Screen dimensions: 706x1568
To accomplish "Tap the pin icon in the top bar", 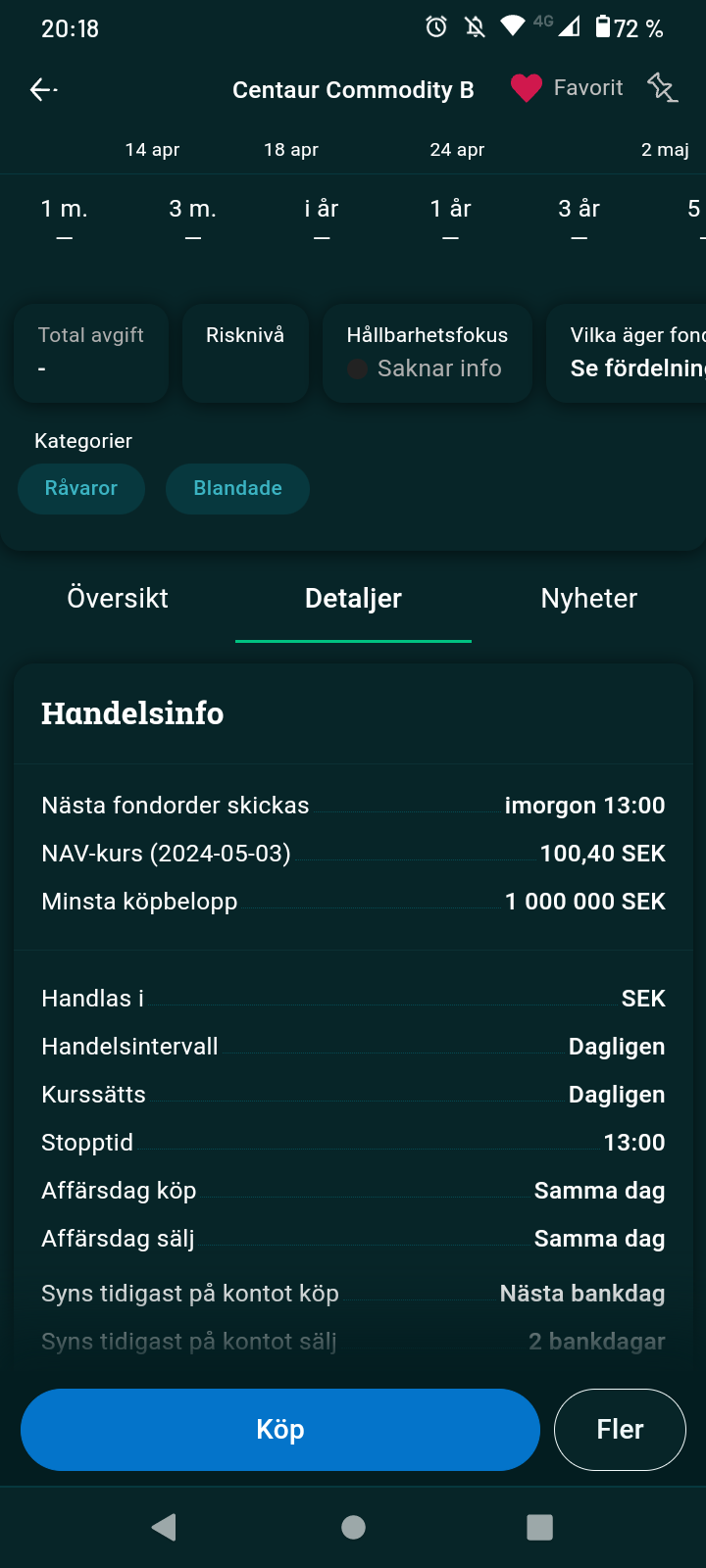I will [x=663, y=88].
